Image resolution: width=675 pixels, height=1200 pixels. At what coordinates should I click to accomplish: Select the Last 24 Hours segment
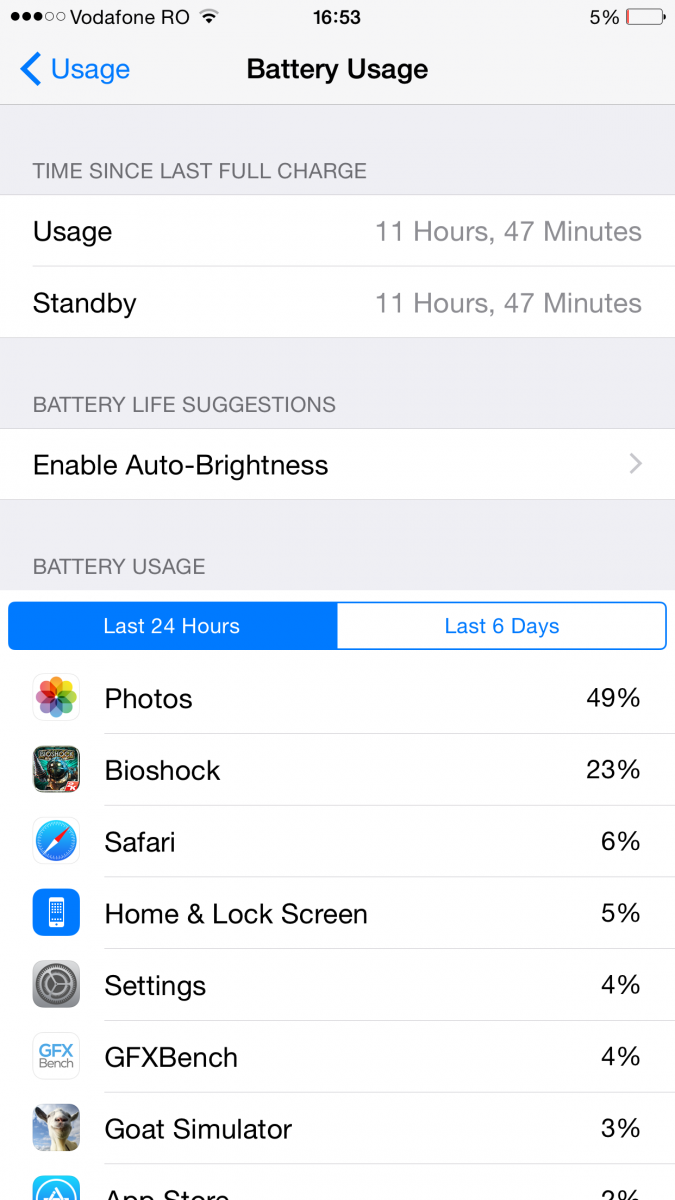[172, 626]
